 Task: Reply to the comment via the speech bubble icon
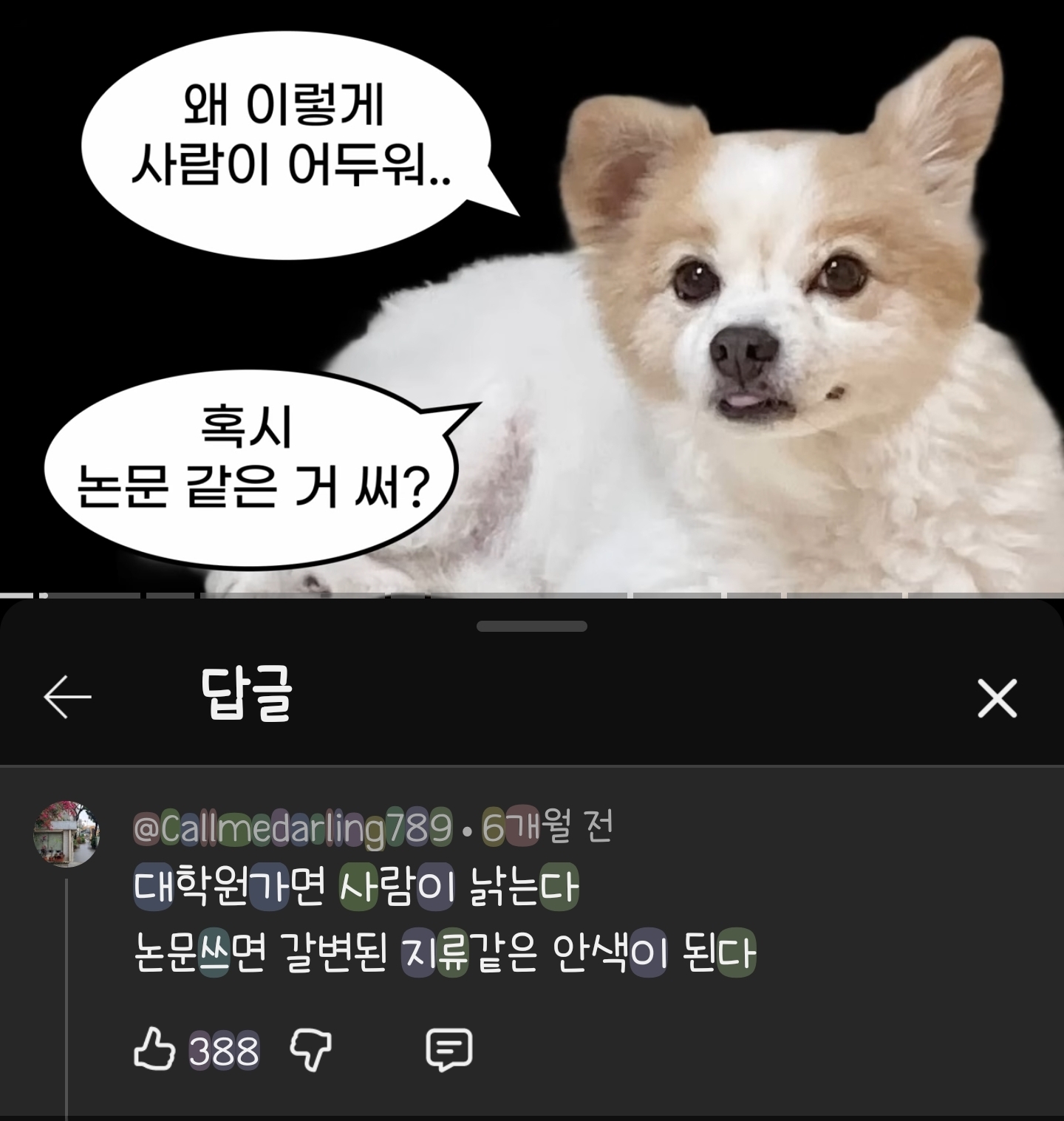pos(449,1049)
